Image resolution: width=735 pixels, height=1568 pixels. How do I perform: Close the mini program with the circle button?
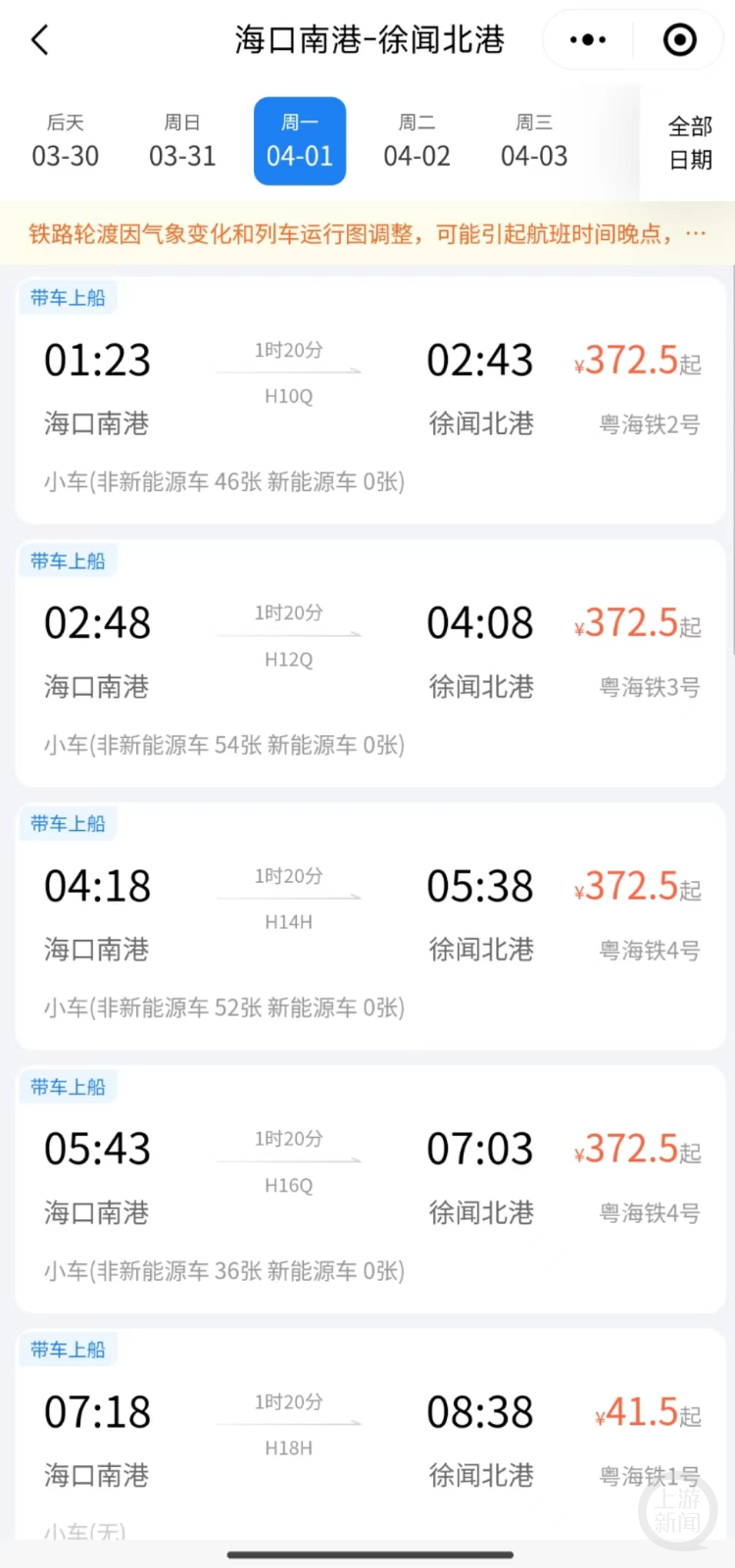pyautogui.click(x=679, y=40)
